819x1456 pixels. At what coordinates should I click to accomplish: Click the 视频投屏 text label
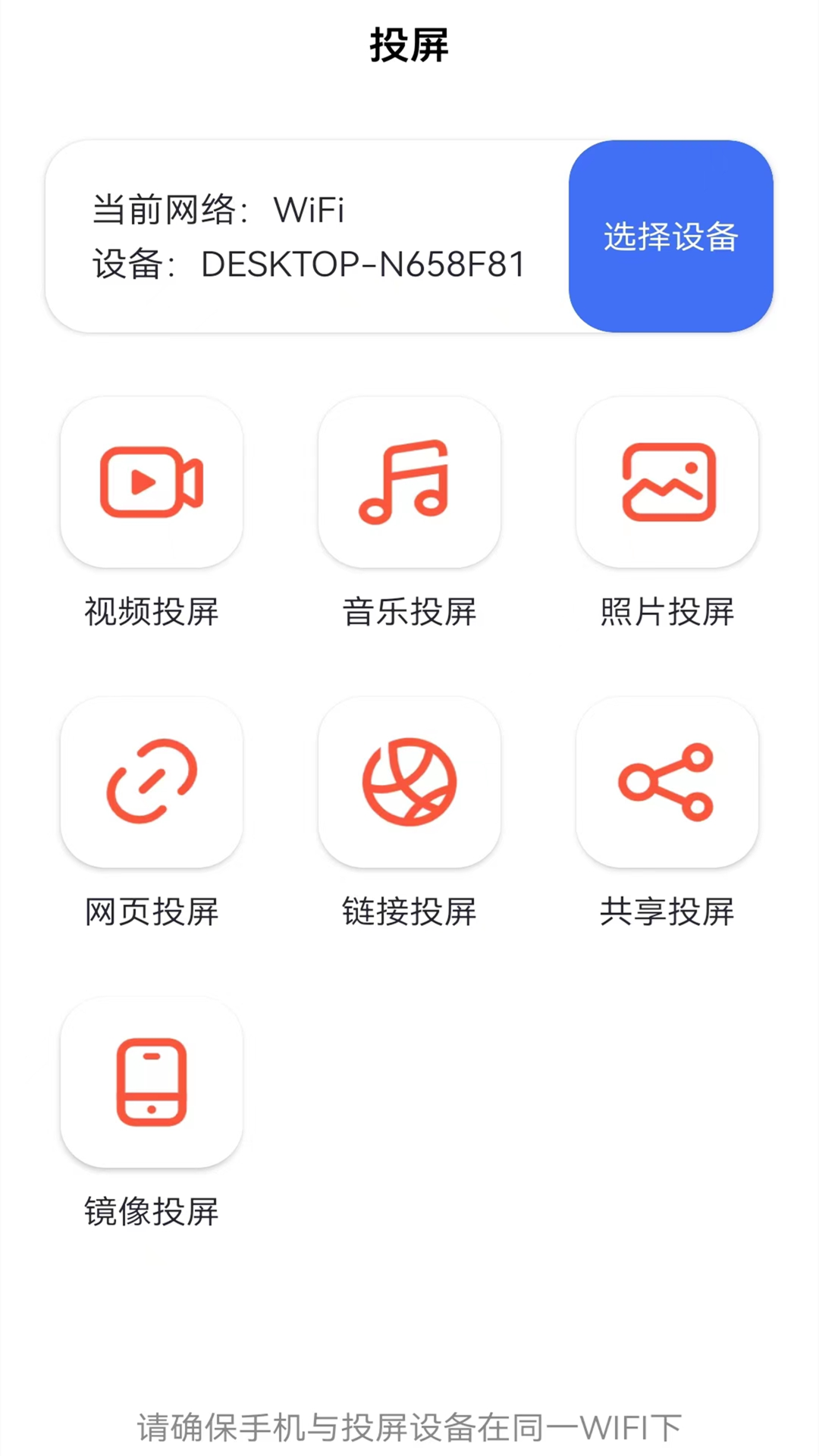click(x=151, y=613)
